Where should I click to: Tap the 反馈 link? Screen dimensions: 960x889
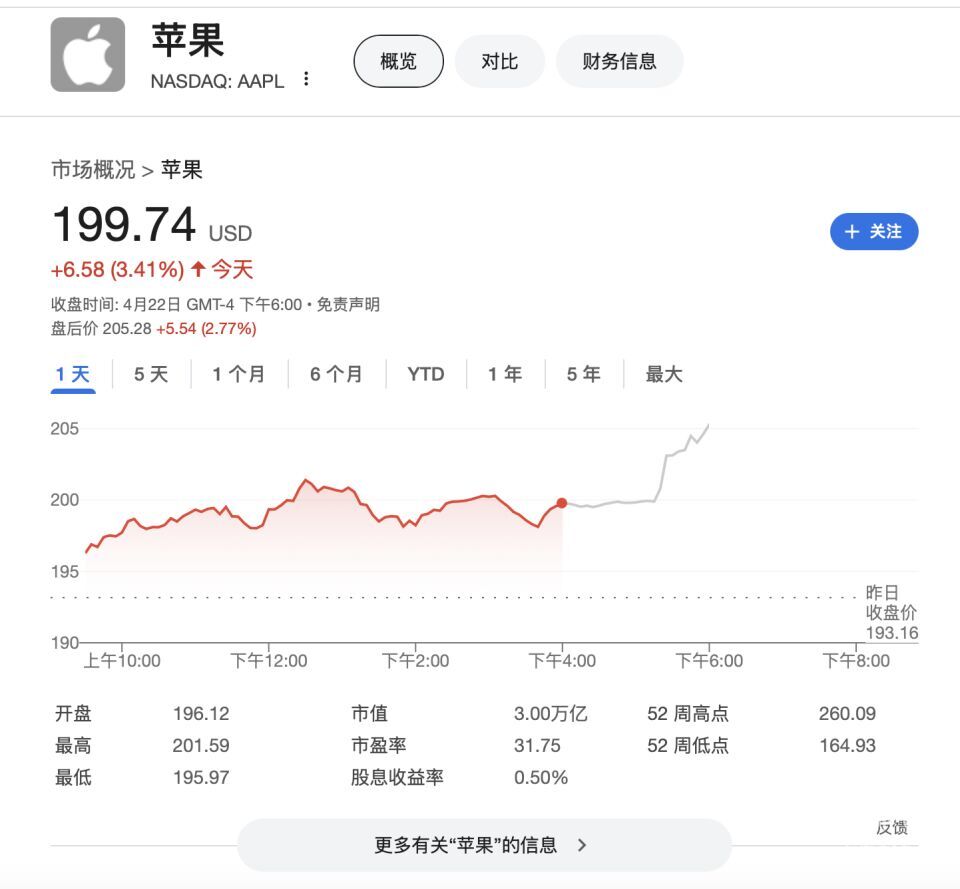pos(892,827)
